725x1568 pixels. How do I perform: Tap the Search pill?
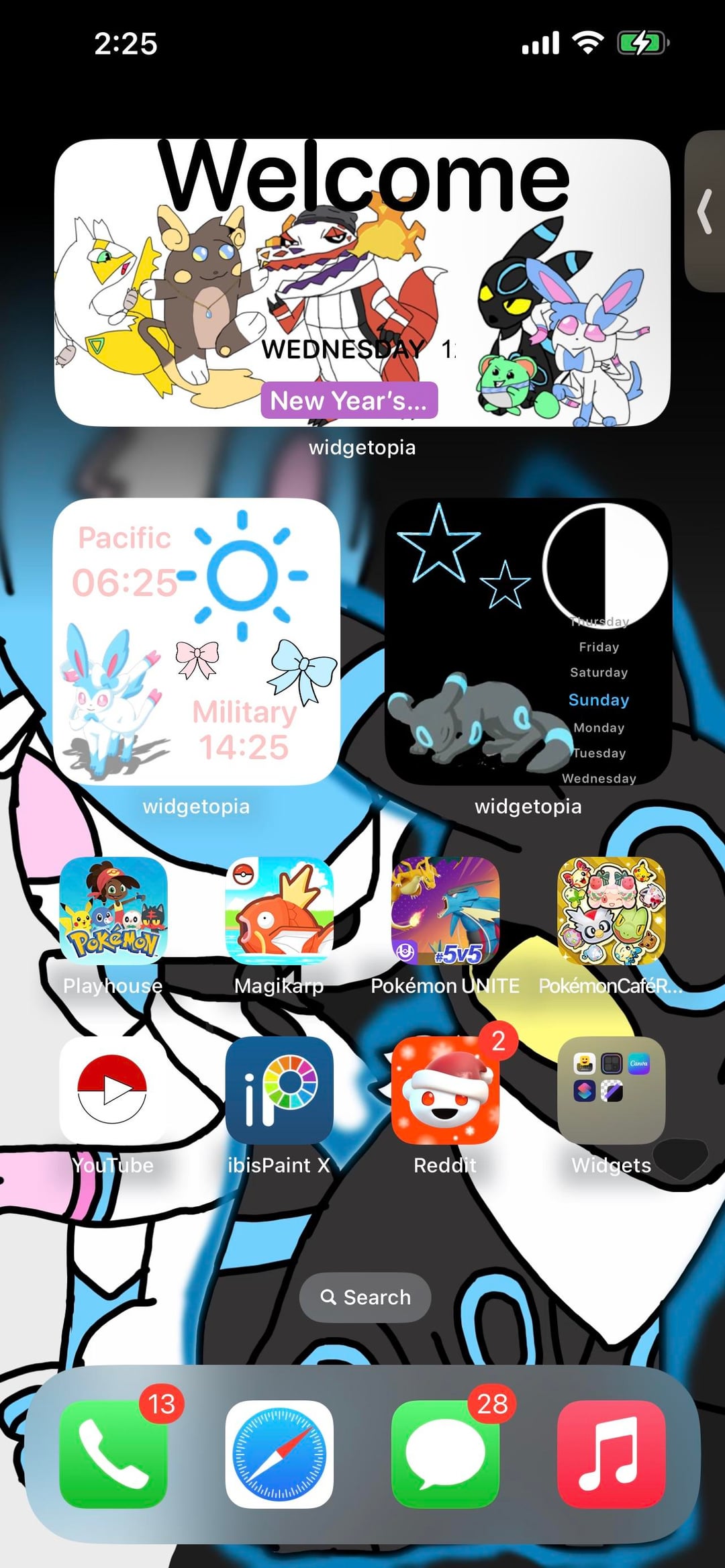365,1297
